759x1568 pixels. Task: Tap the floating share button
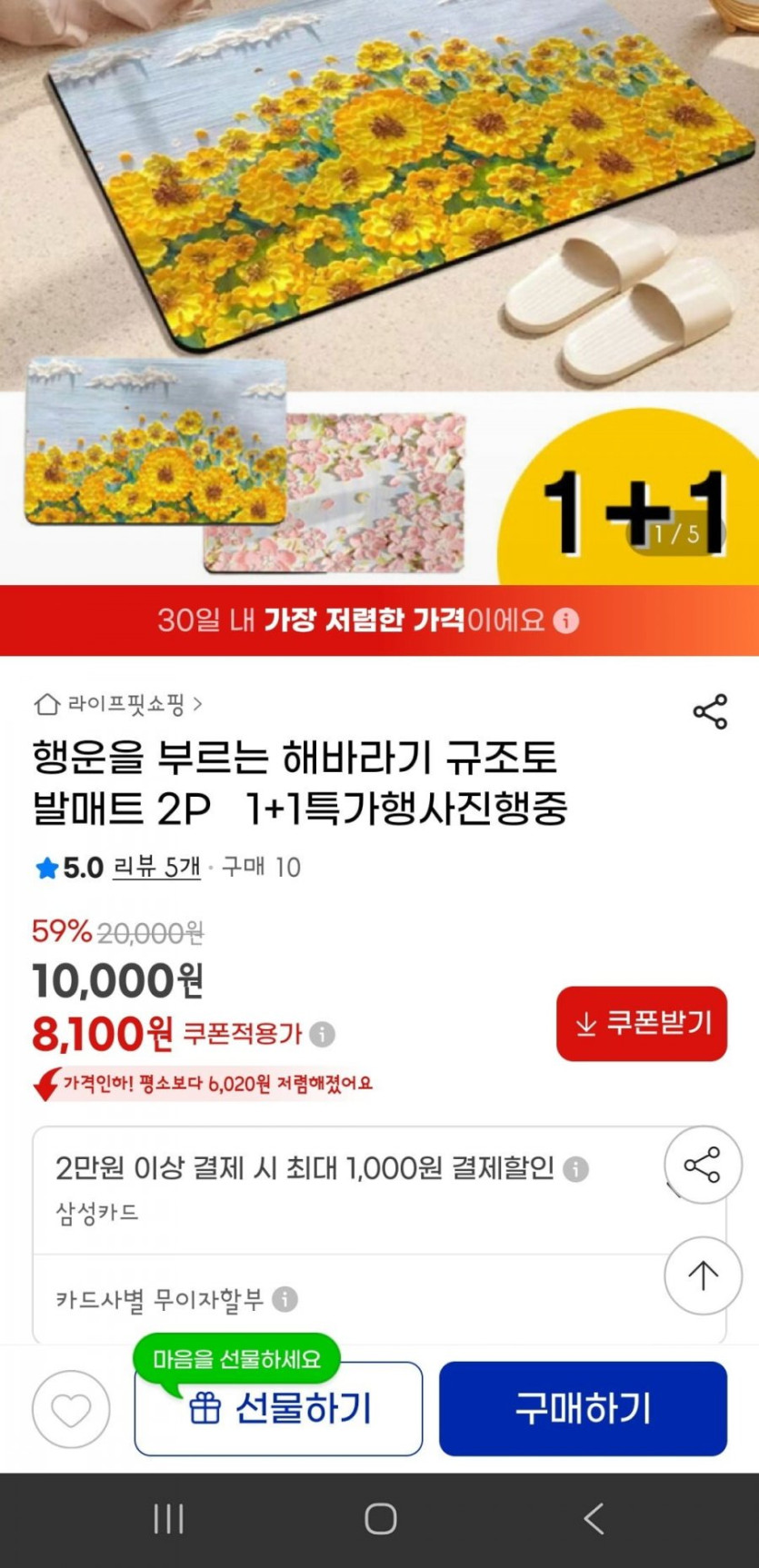click(703, 1165)
